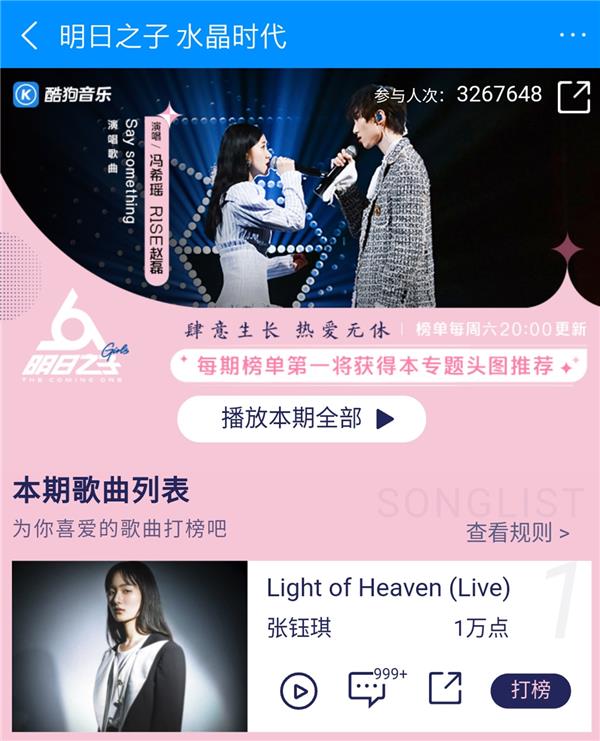
Task: Open the three-dot overflow menu
Action: point(572,36)
